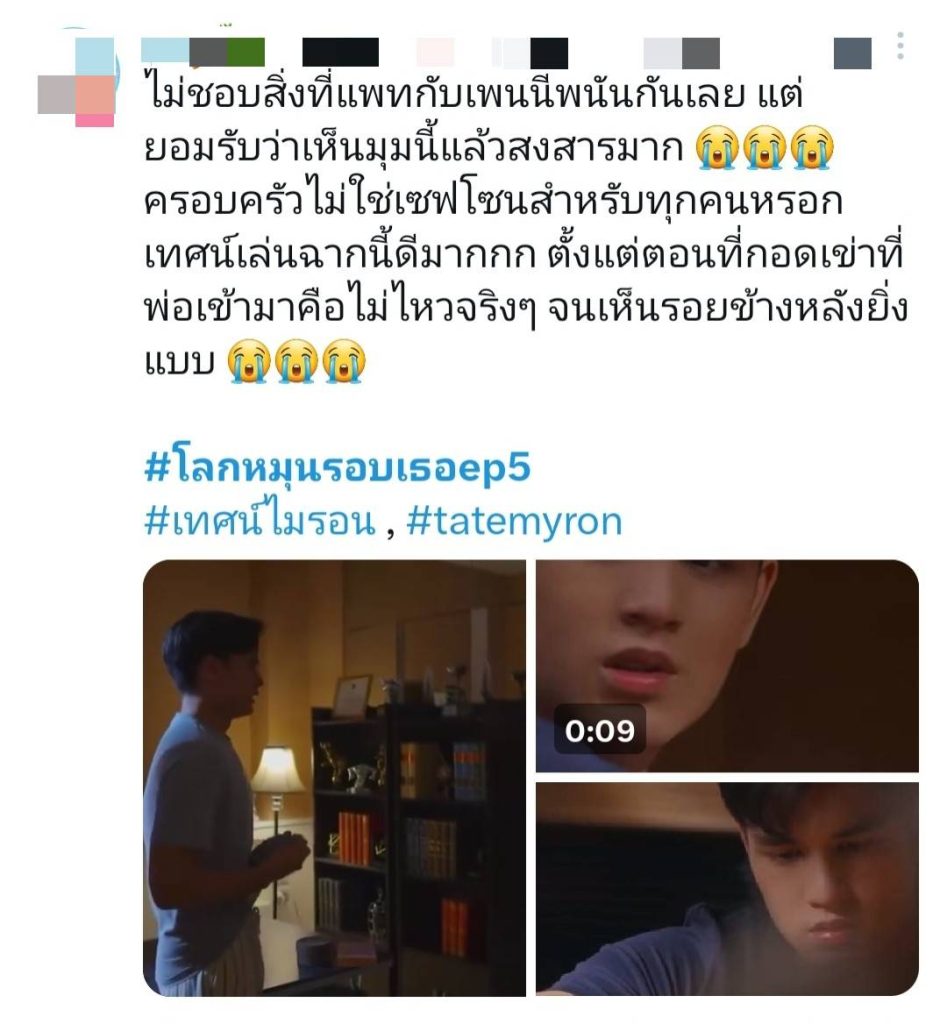
Task: Open the tweet's overflow menu
Action: coord(900,46)
